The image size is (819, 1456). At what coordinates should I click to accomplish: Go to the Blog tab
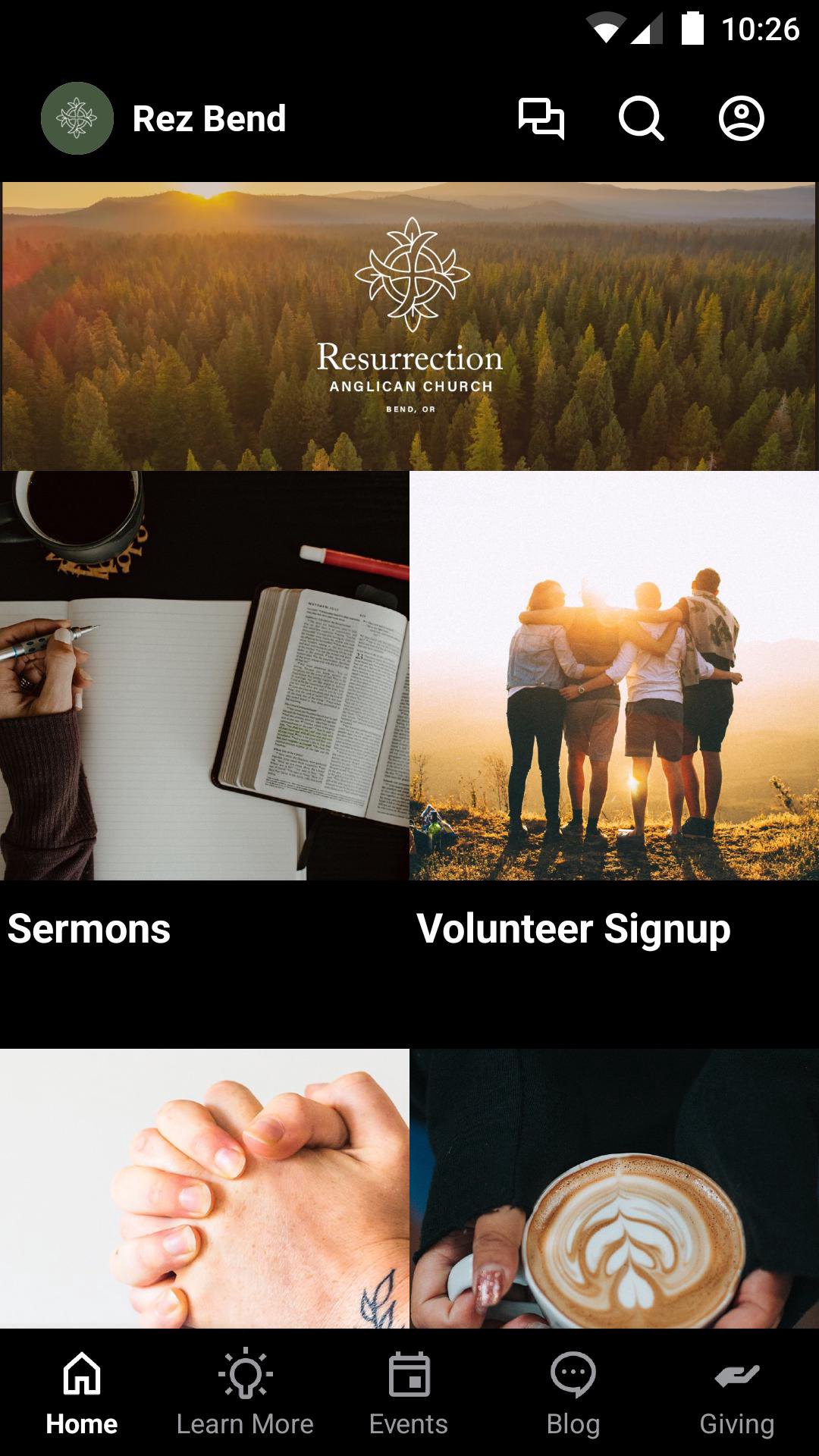click(x=573, y=1392)
